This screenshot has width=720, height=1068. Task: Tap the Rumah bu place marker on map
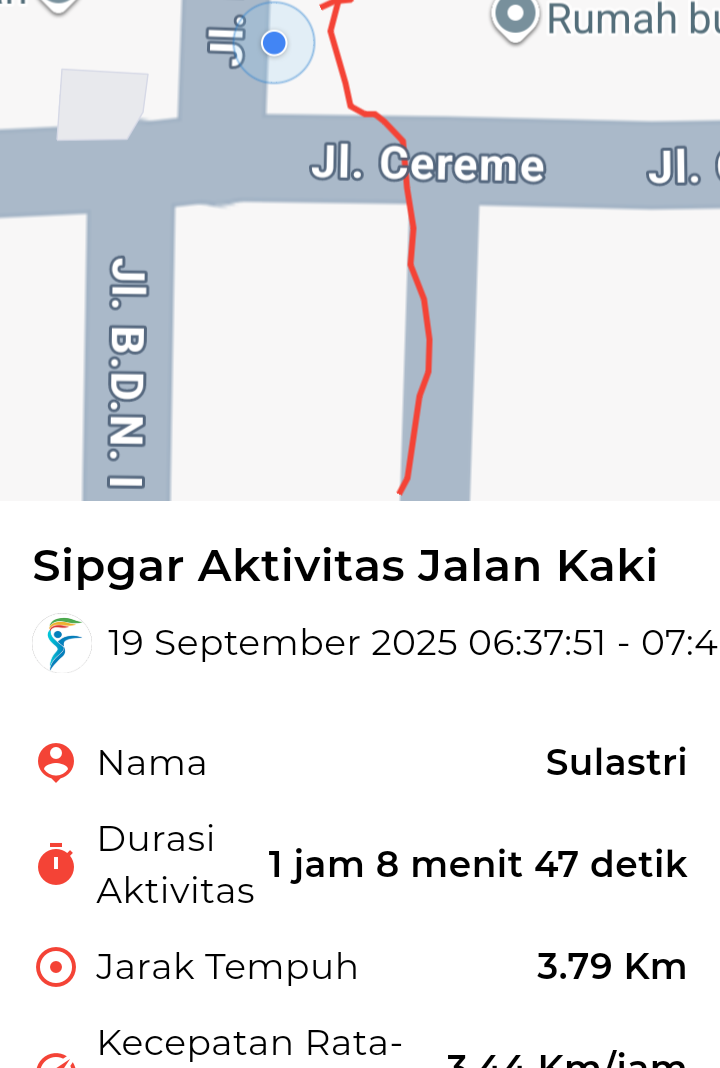(x=516, y=17)
